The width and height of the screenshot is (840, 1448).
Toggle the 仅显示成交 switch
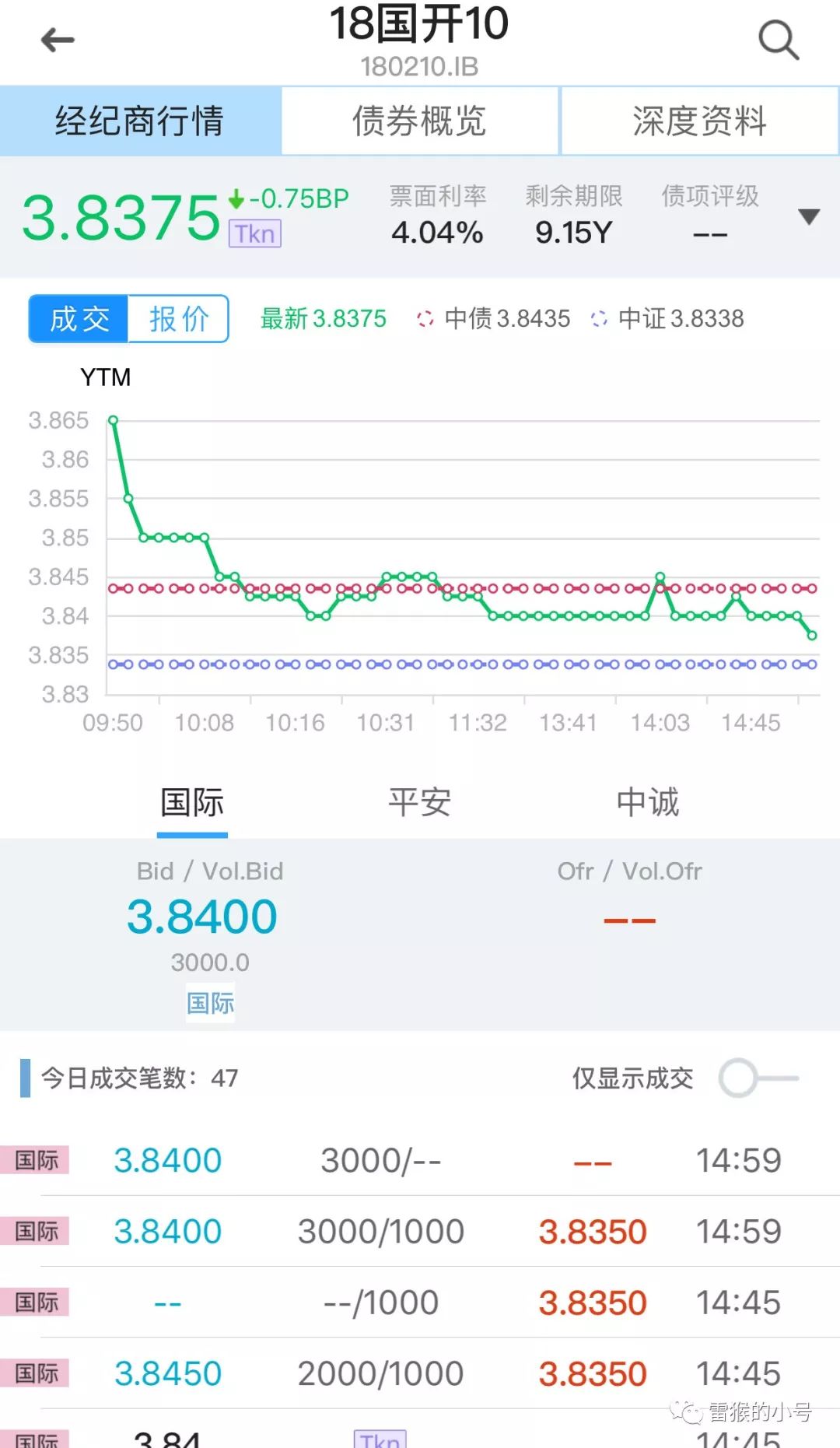[758, 1078]
